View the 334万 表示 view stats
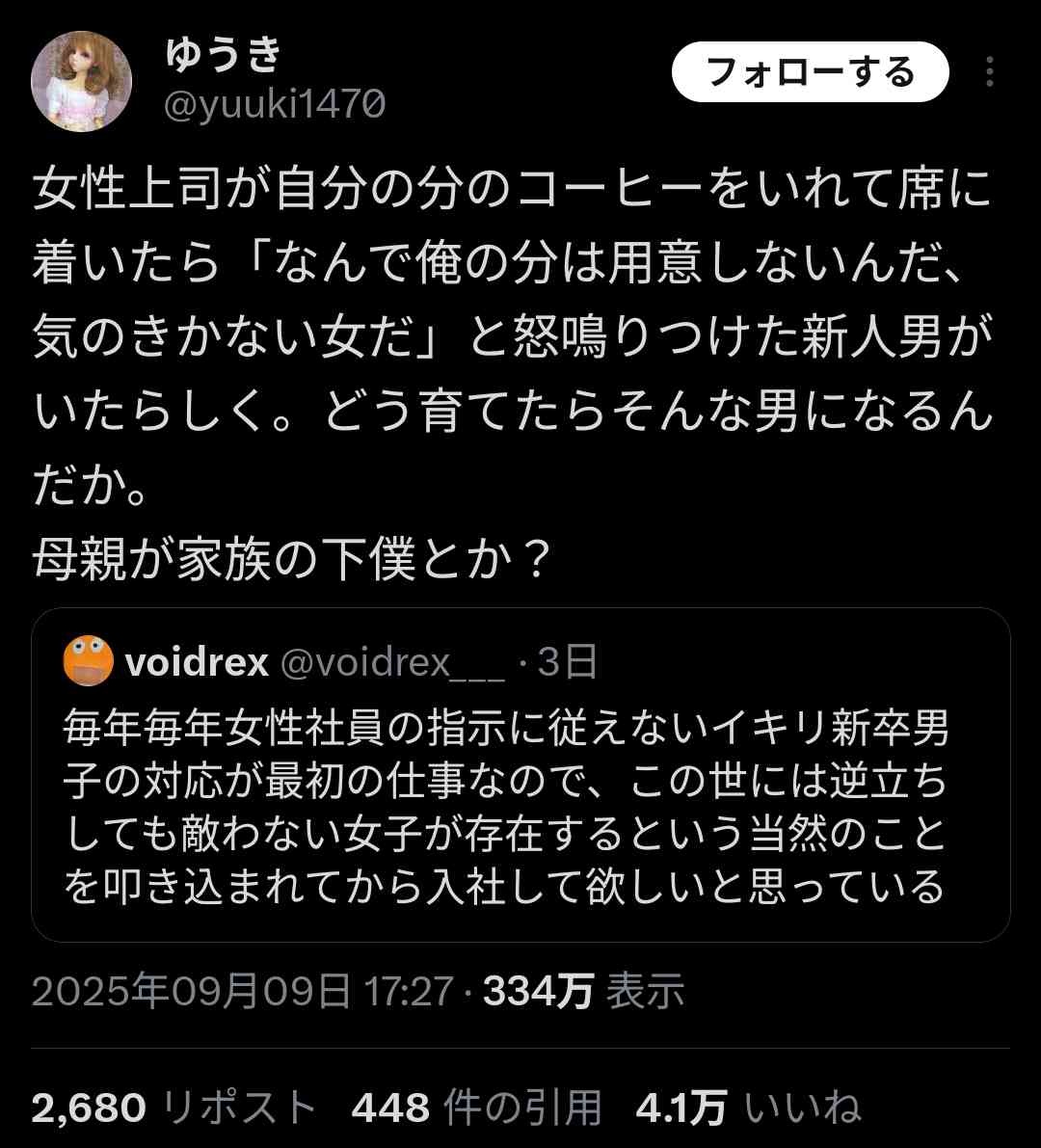Image resolution: width=1041 pixels, height=1148 pixels. 583,990
